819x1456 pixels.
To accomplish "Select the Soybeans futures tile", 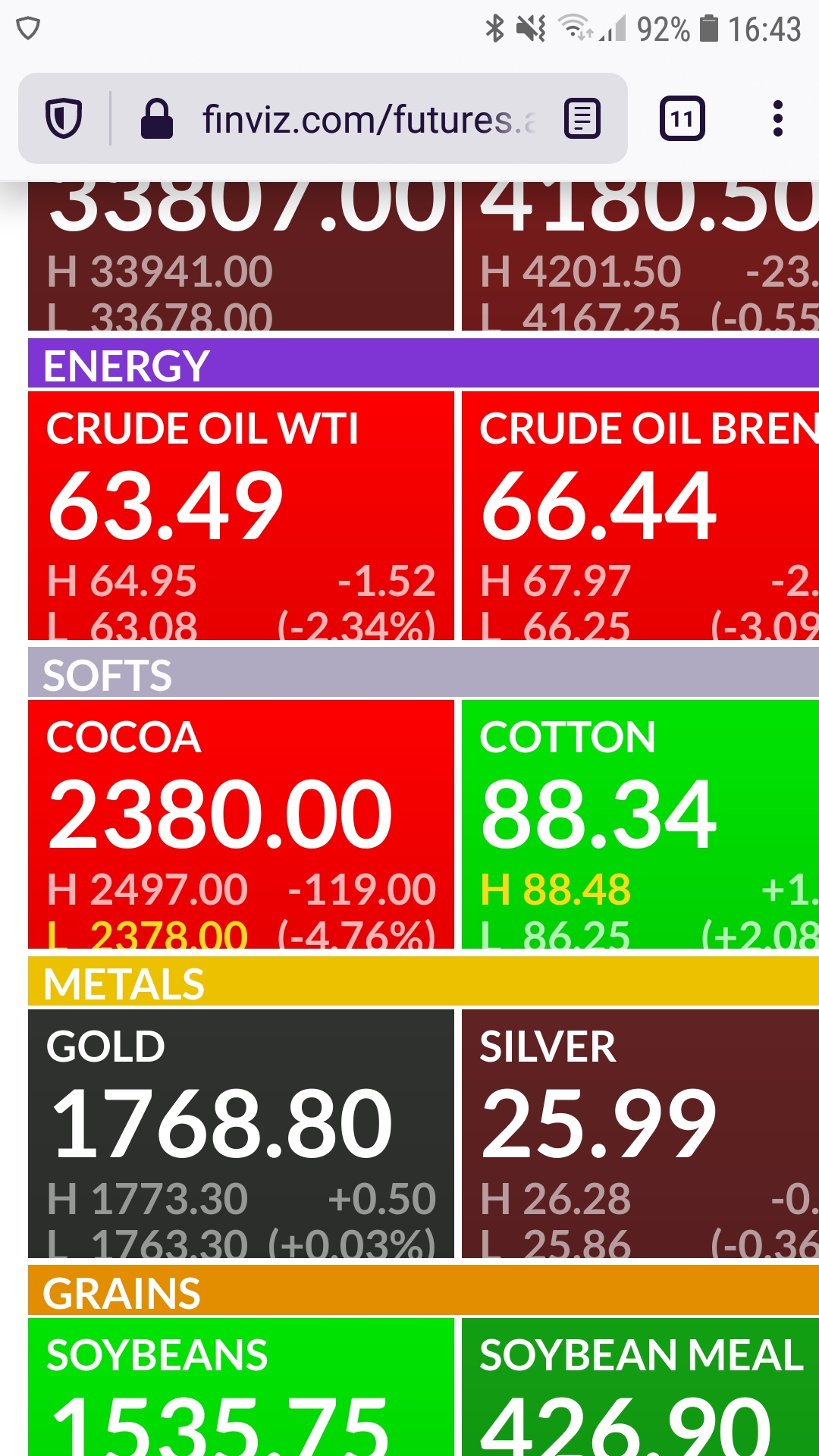I will [241, 1388].
